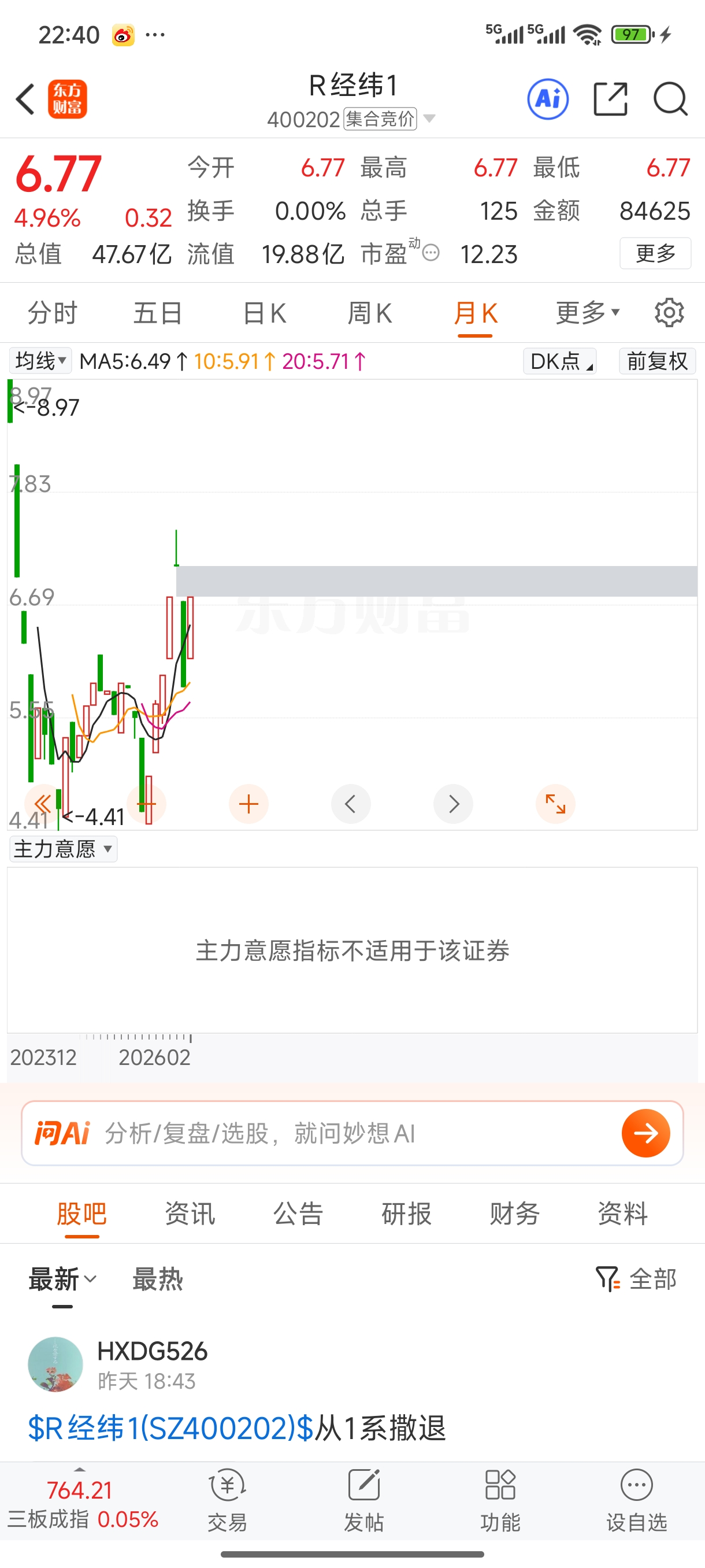Screen dimensions: 705x1568
Task: Select the 周K chart tab
Action: [369, 313]
